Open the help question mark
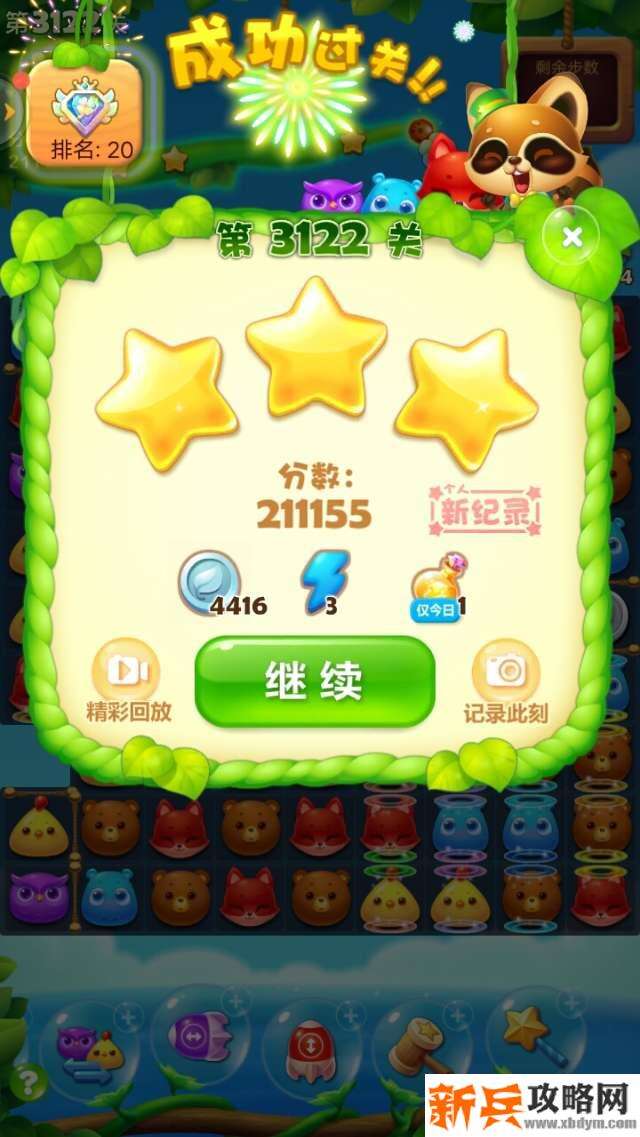The image size is (640, 1137). pos(31,1081)
